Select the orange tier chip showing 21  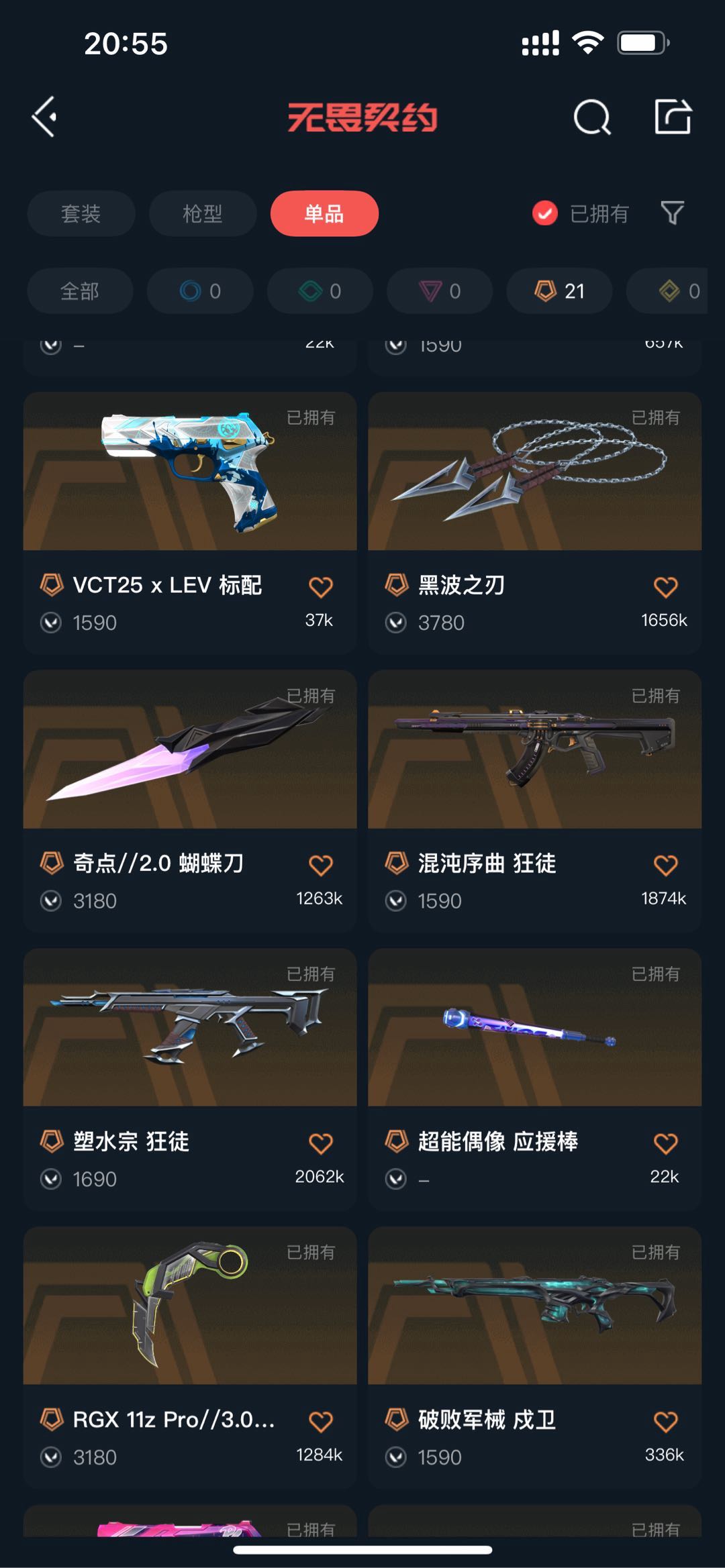(559, 291)
